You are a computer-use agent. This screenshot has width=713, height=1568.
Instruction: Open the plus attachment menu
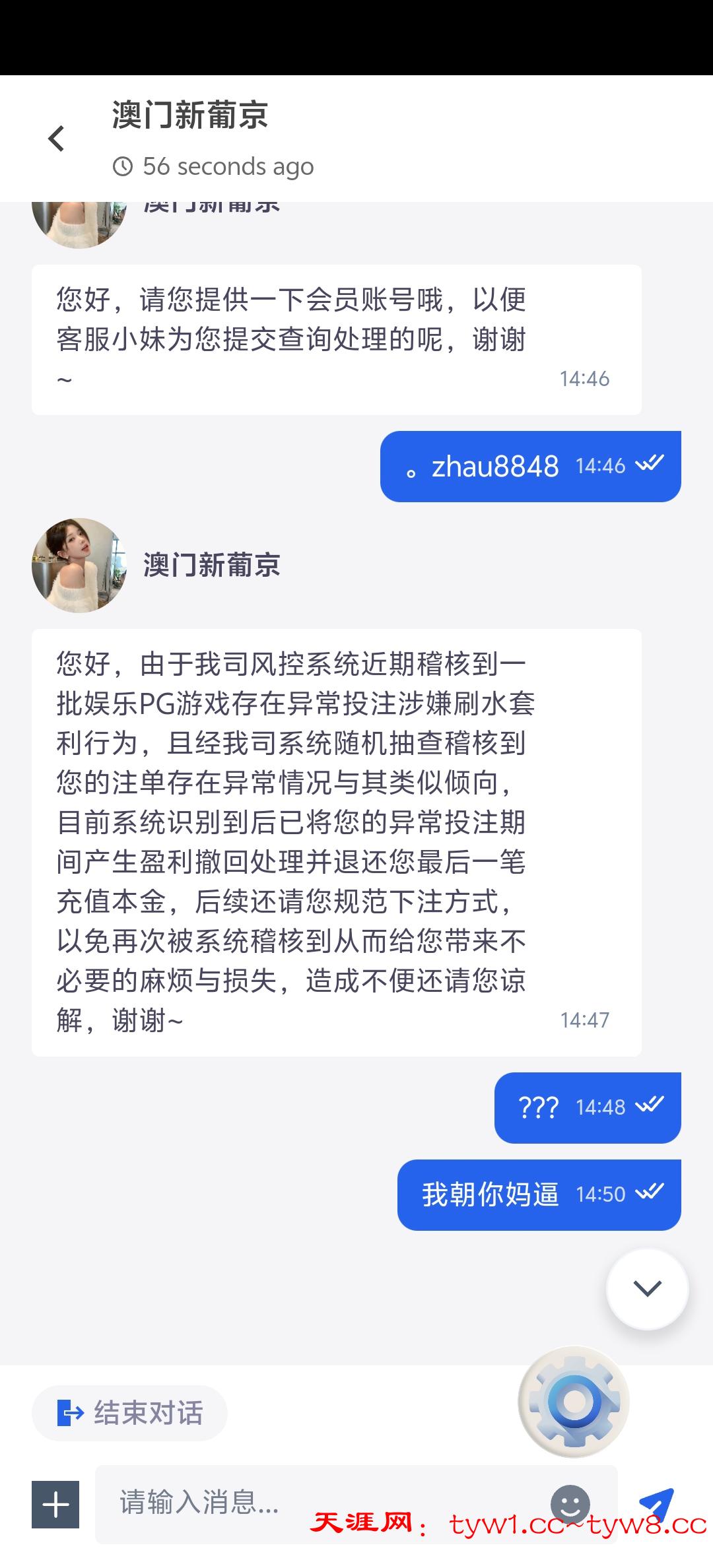(x=55, y=1505)
